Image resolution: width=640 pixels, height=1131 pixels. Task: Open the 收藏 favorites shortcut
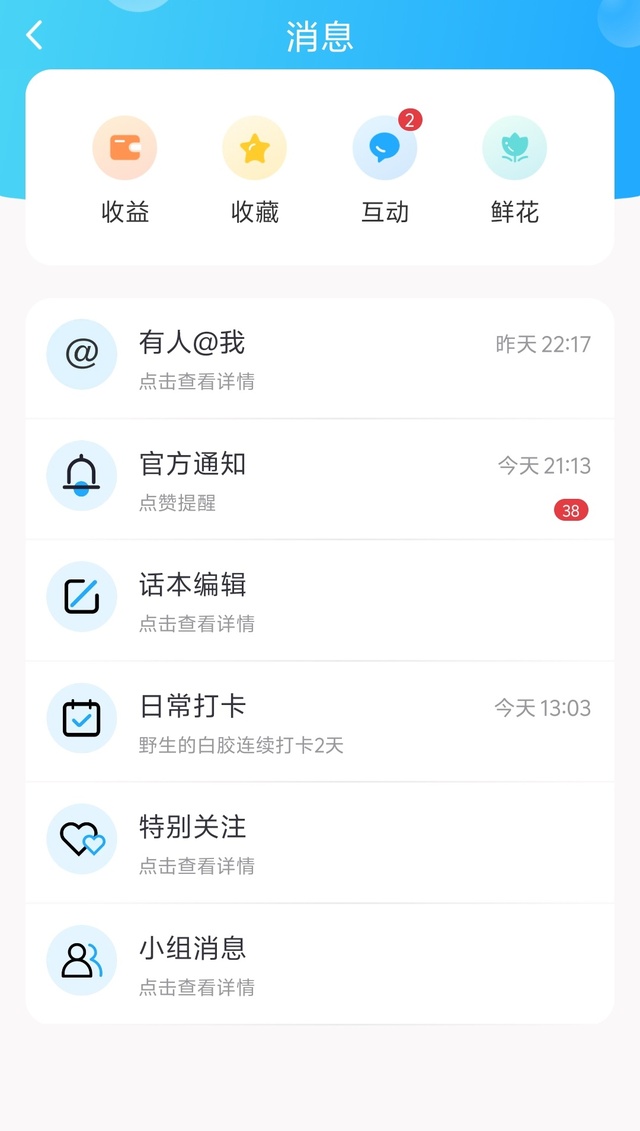pos(255,170)
